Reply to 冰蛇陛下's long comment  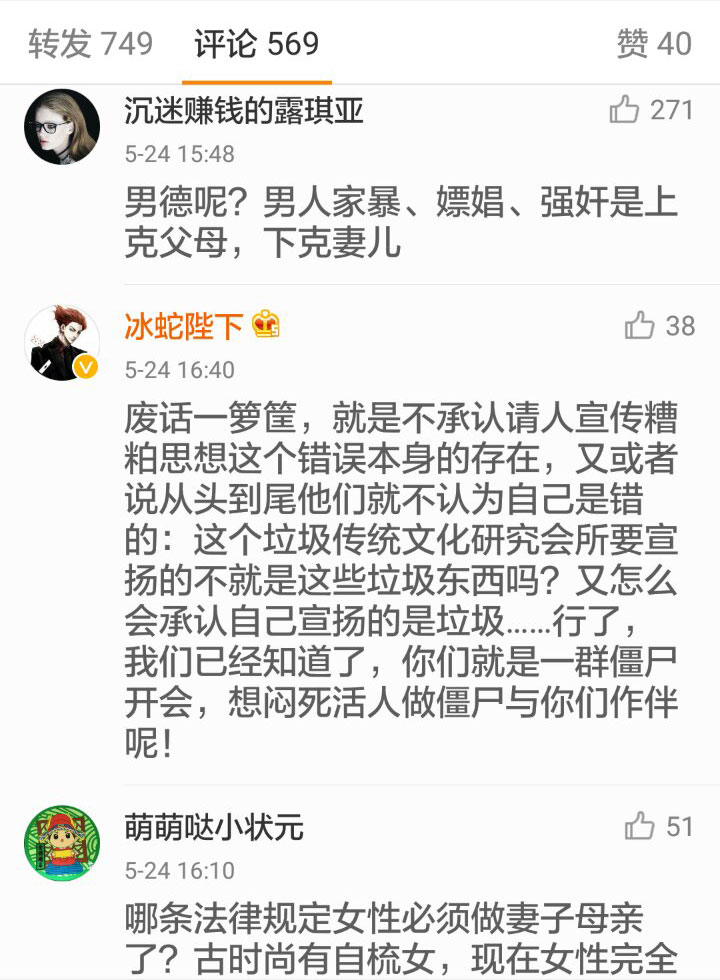tap(400, 580)
